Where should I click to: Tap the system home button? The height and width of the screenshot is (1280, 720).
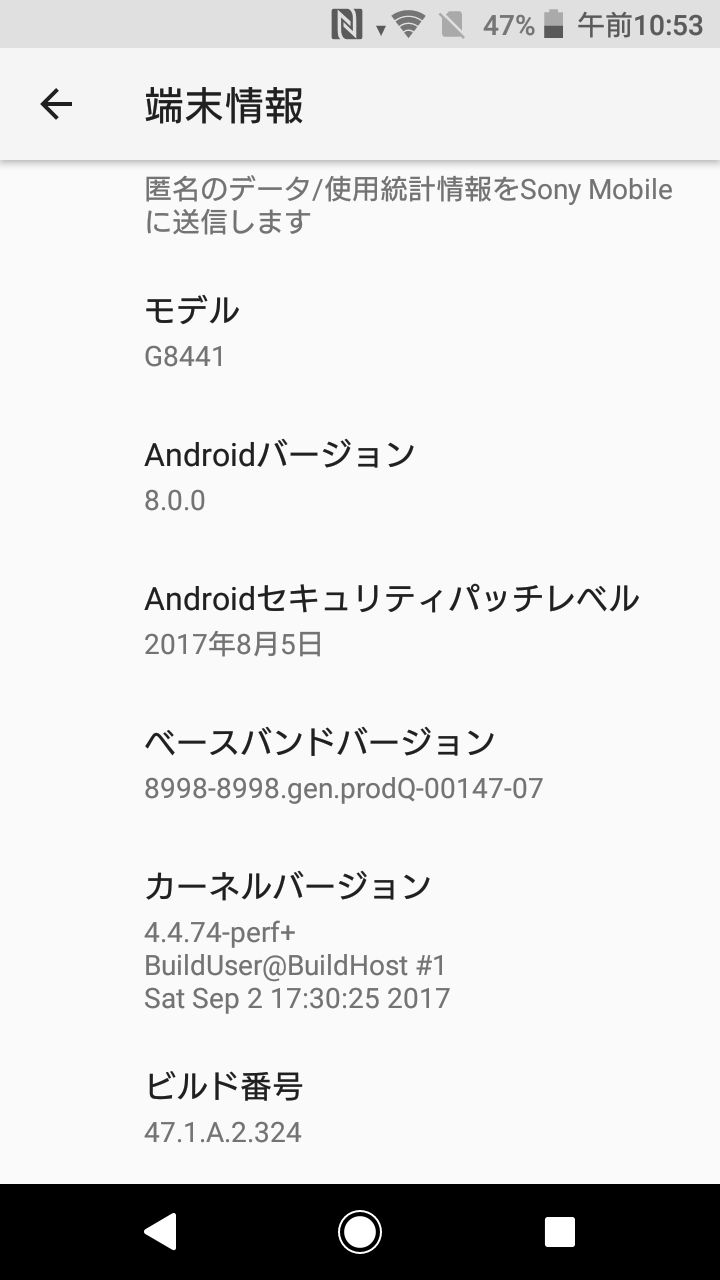click(360, 1232)
